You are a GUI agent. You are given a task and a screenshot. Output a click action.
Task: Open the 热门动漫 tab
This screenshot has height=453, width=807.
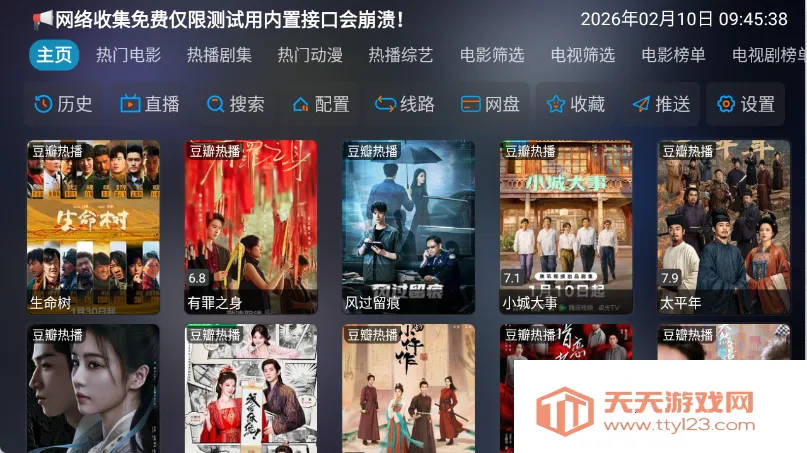(x=310, y=55)
